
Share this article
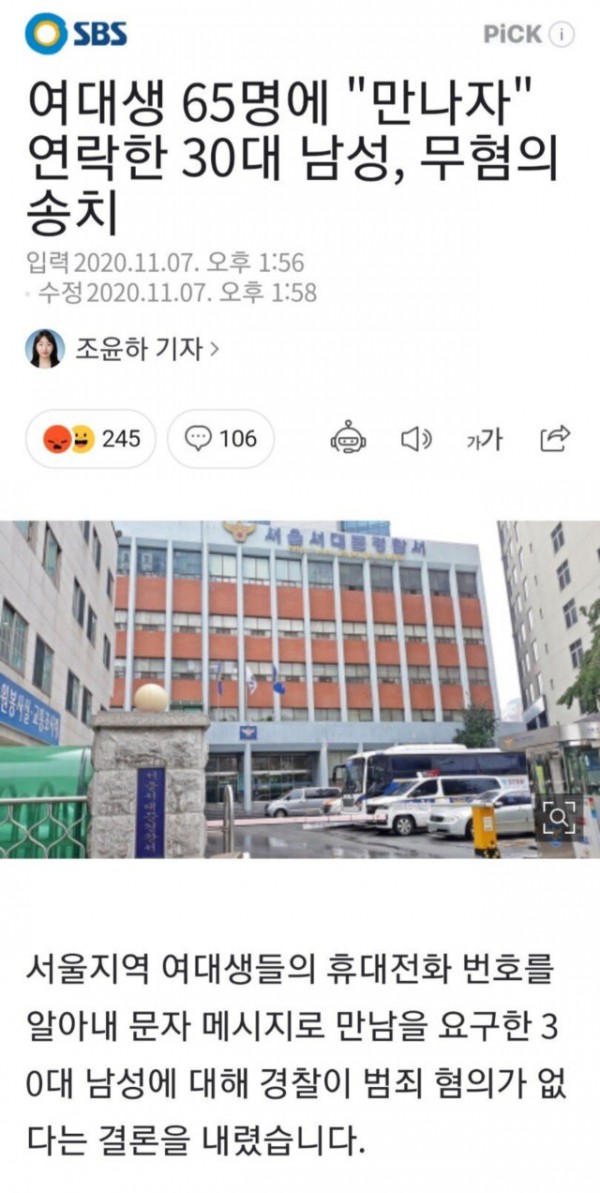[x=553, y=437]
